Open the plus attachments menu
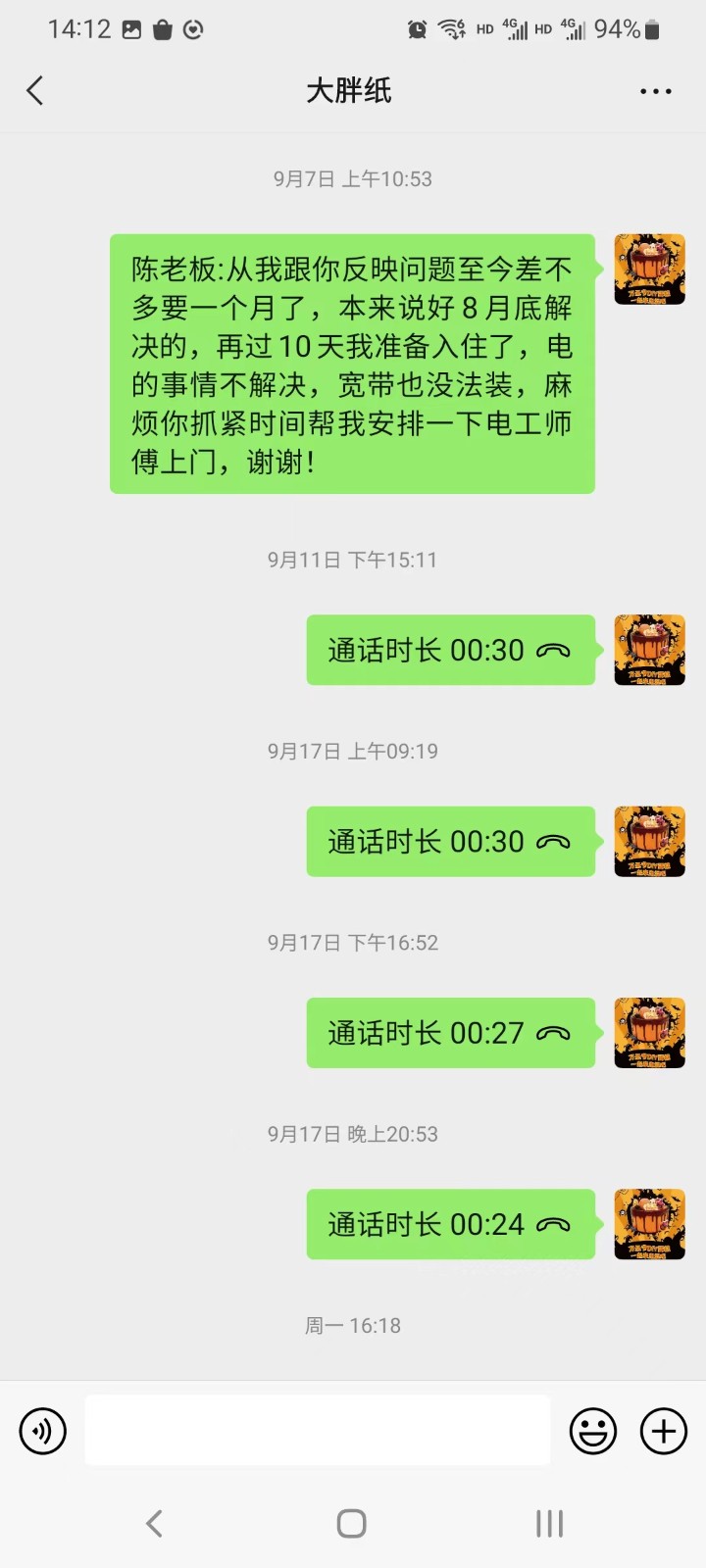This screenshot has height=1568, width=706. 664,1431
